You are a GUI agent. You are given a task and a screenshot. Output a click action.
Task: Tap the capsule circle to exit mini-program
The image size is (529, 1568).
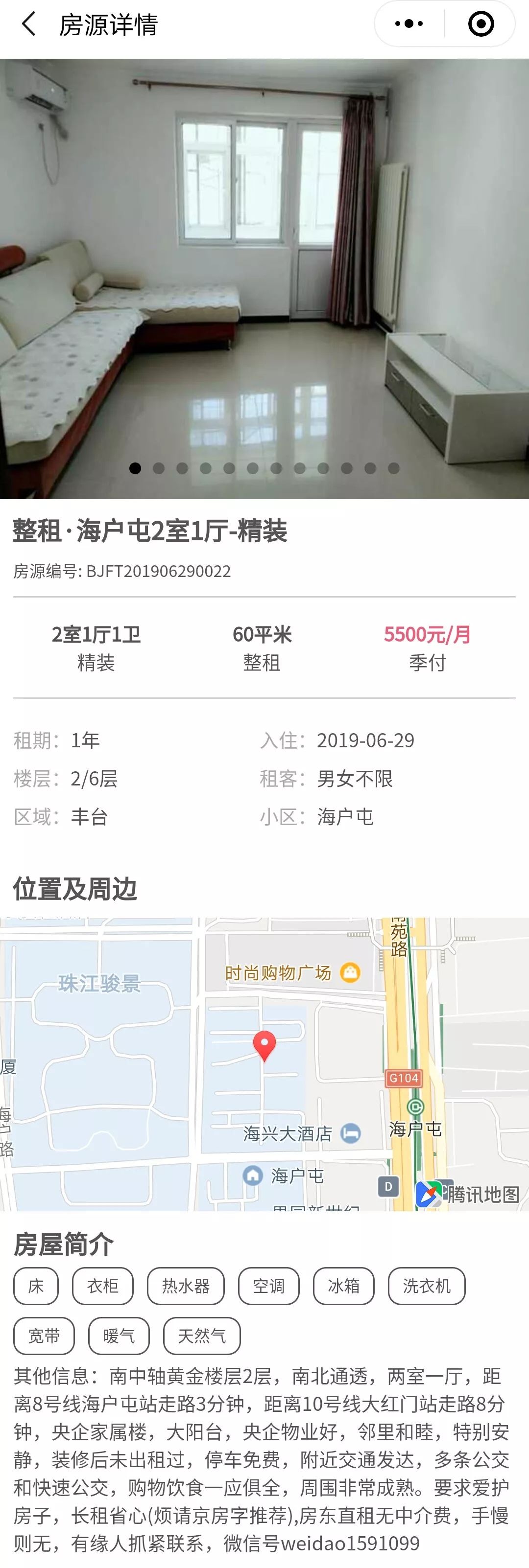click(x=481, y=24)
